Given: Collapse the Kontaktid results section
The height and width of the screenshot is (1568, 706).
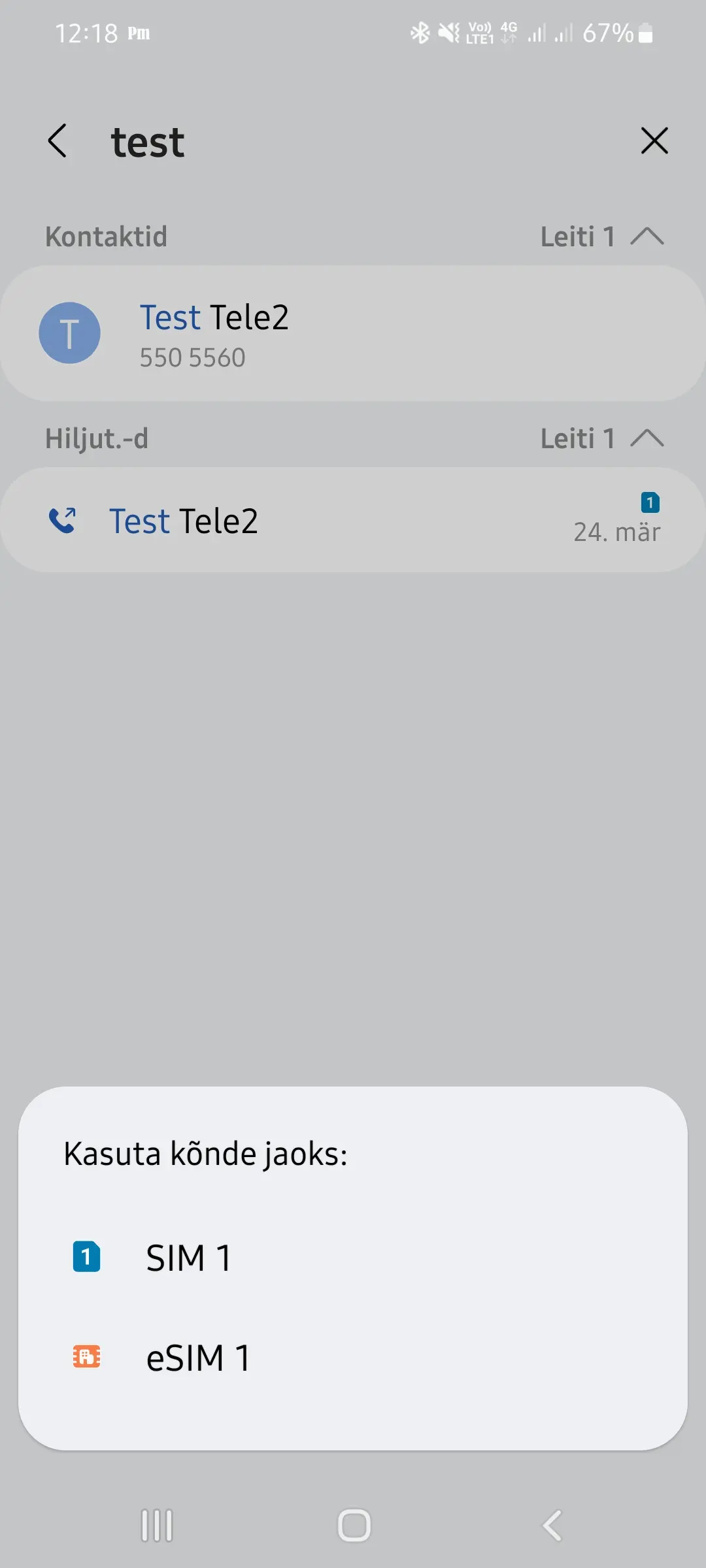Looking at the screenshot, I should point(647,237).
